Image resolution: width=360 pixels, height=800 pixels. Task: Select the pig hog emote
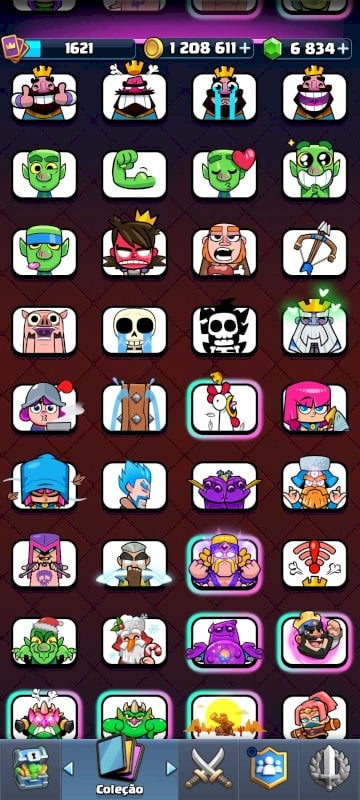pyautogui.click(x=44, y=331)
